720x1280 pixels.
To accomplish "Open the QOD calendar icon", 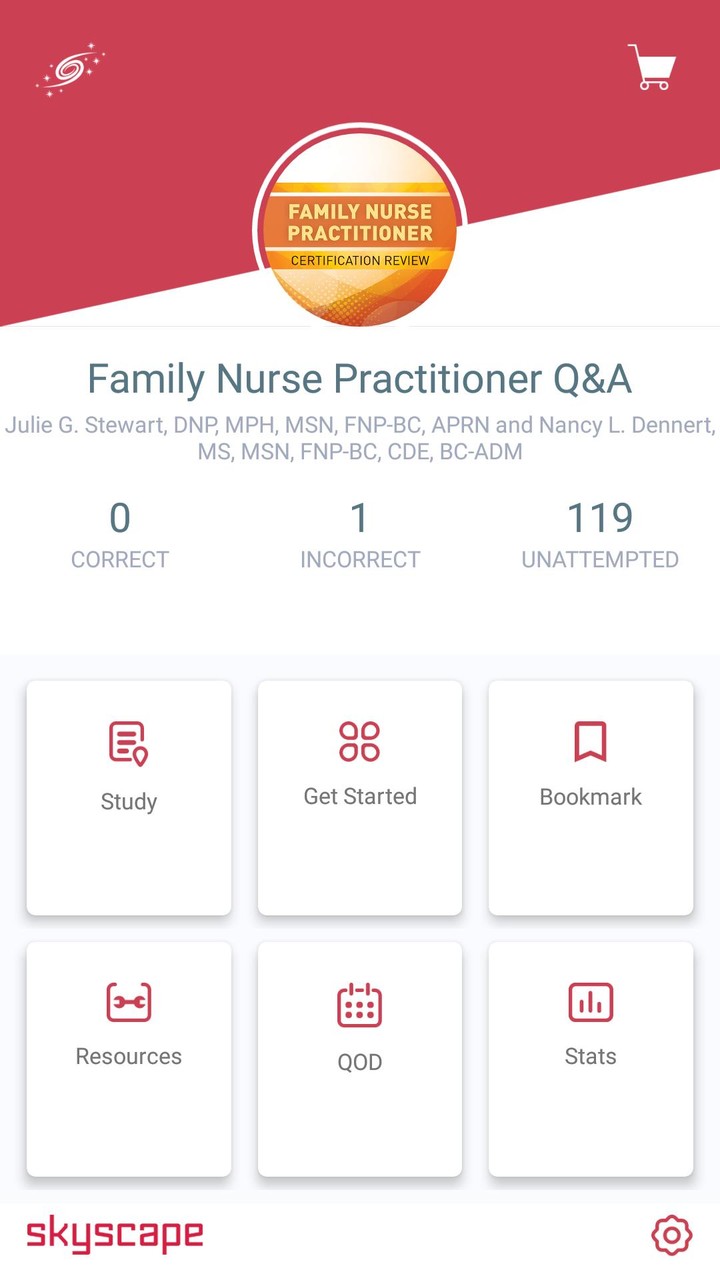I will [359, 1001].
